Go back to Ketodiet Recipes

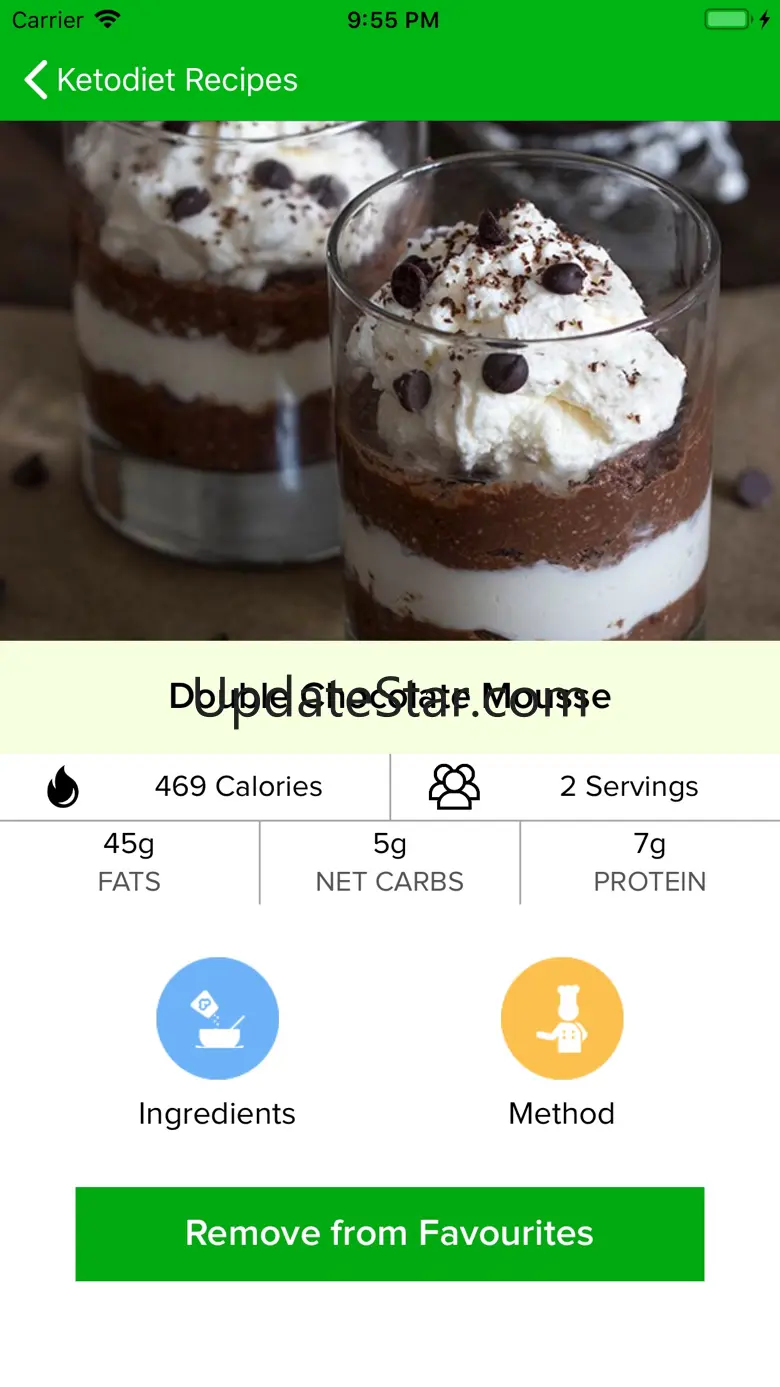(161, 80)
